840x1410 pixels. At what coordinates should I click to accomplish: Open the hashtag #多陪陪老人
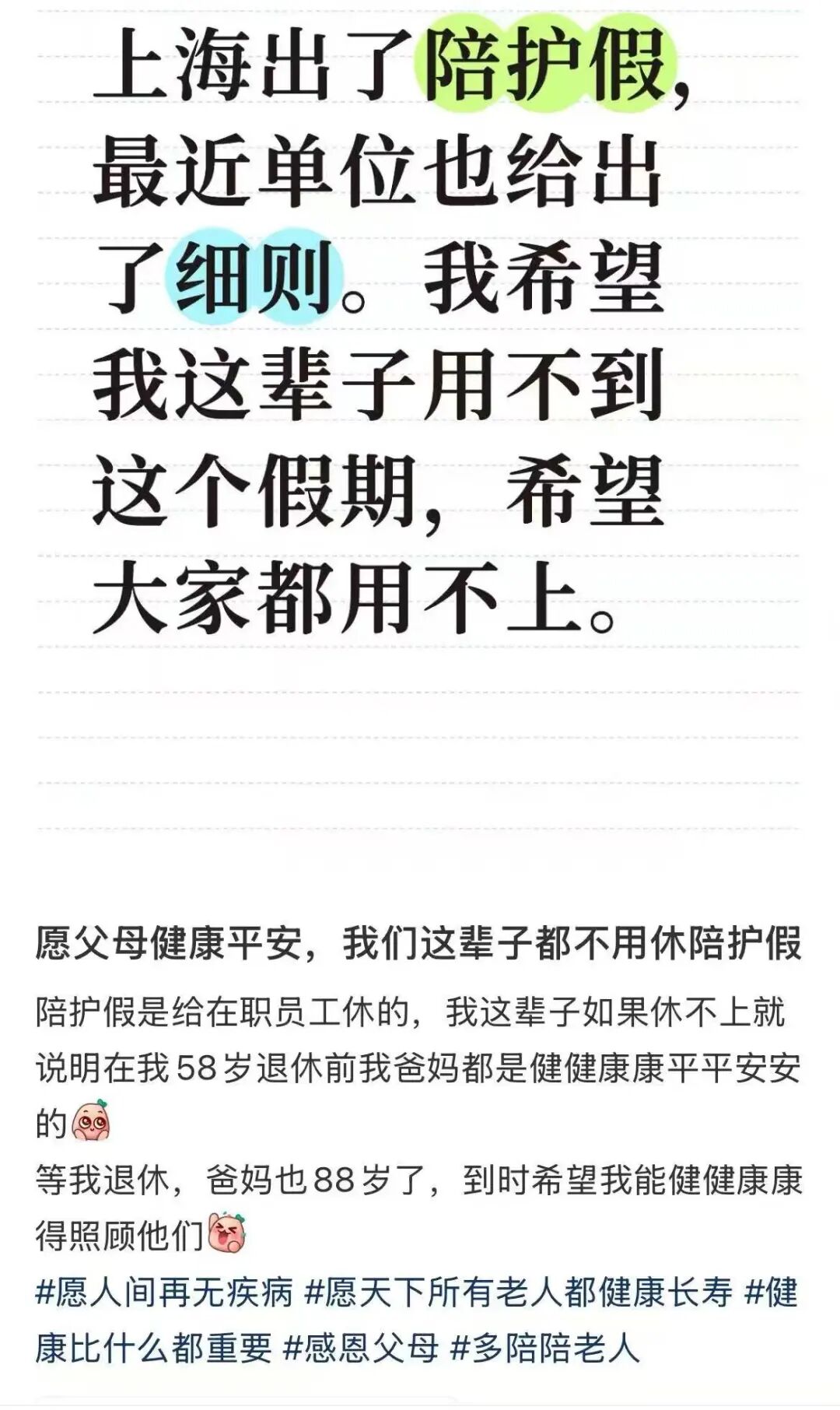544,1349
